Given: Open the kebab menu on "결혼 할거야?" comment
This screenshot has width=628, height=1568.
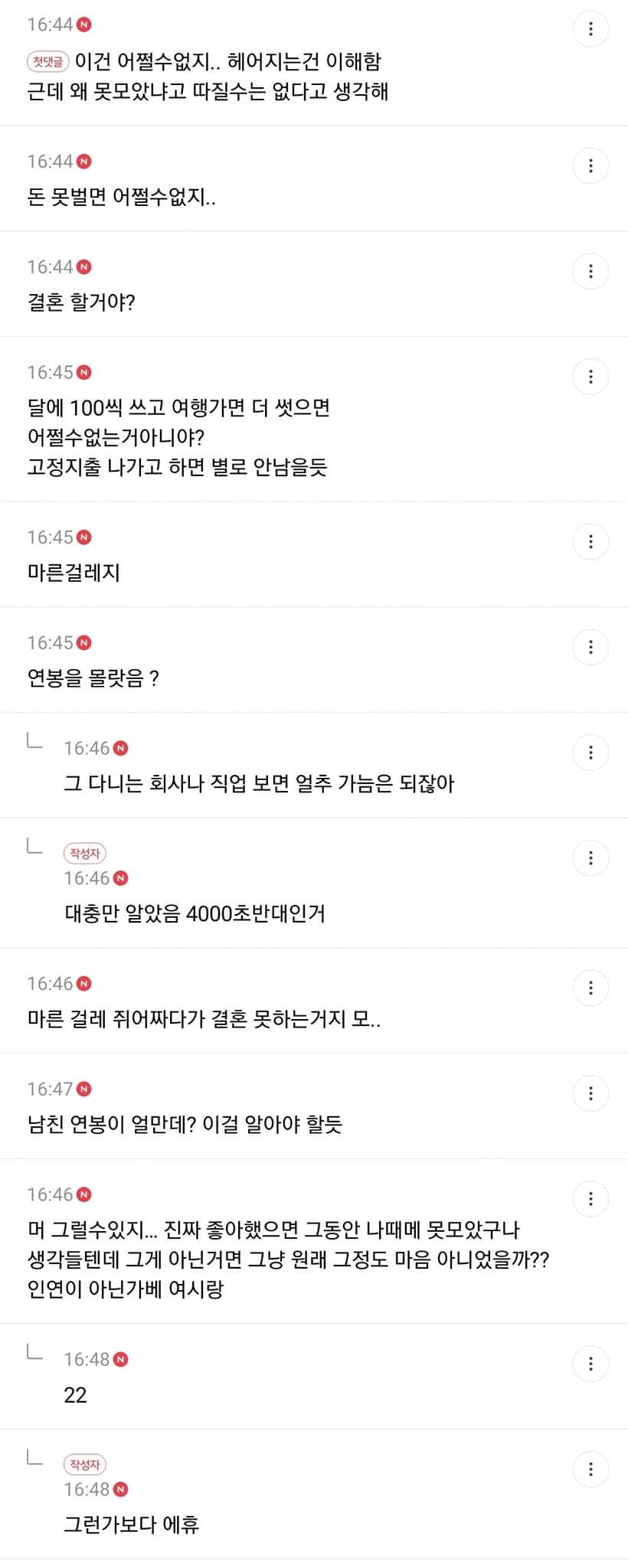Looking at the screenshot, I should pyautogui.click(x=590, y=271).
